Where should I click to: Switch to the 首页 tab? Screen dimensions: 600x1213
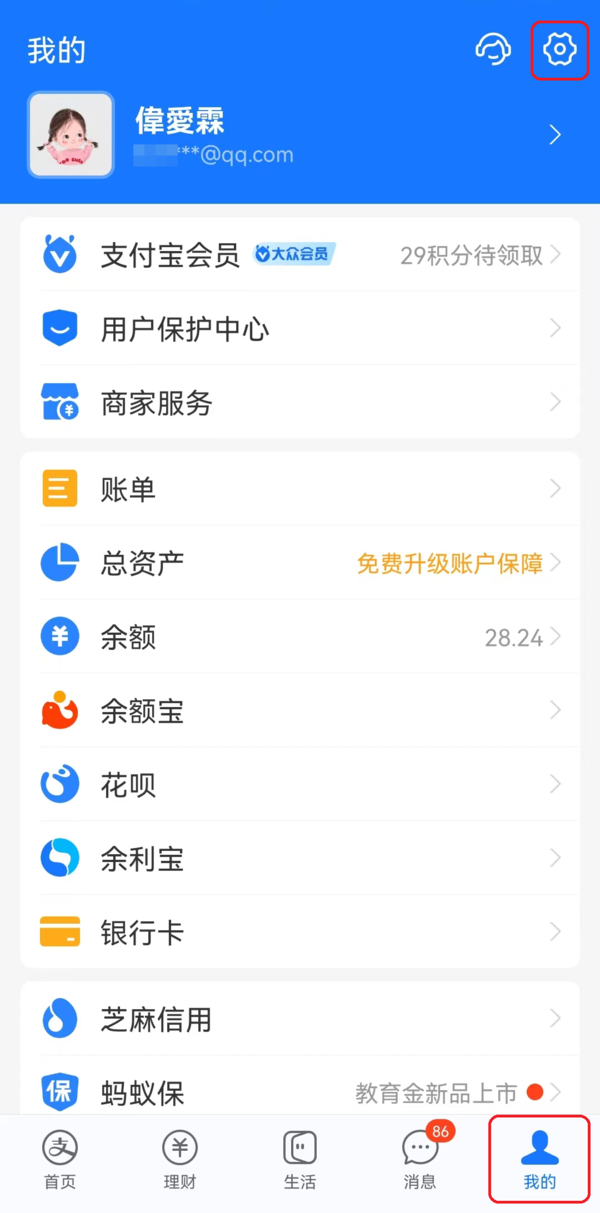[60, 1160]
